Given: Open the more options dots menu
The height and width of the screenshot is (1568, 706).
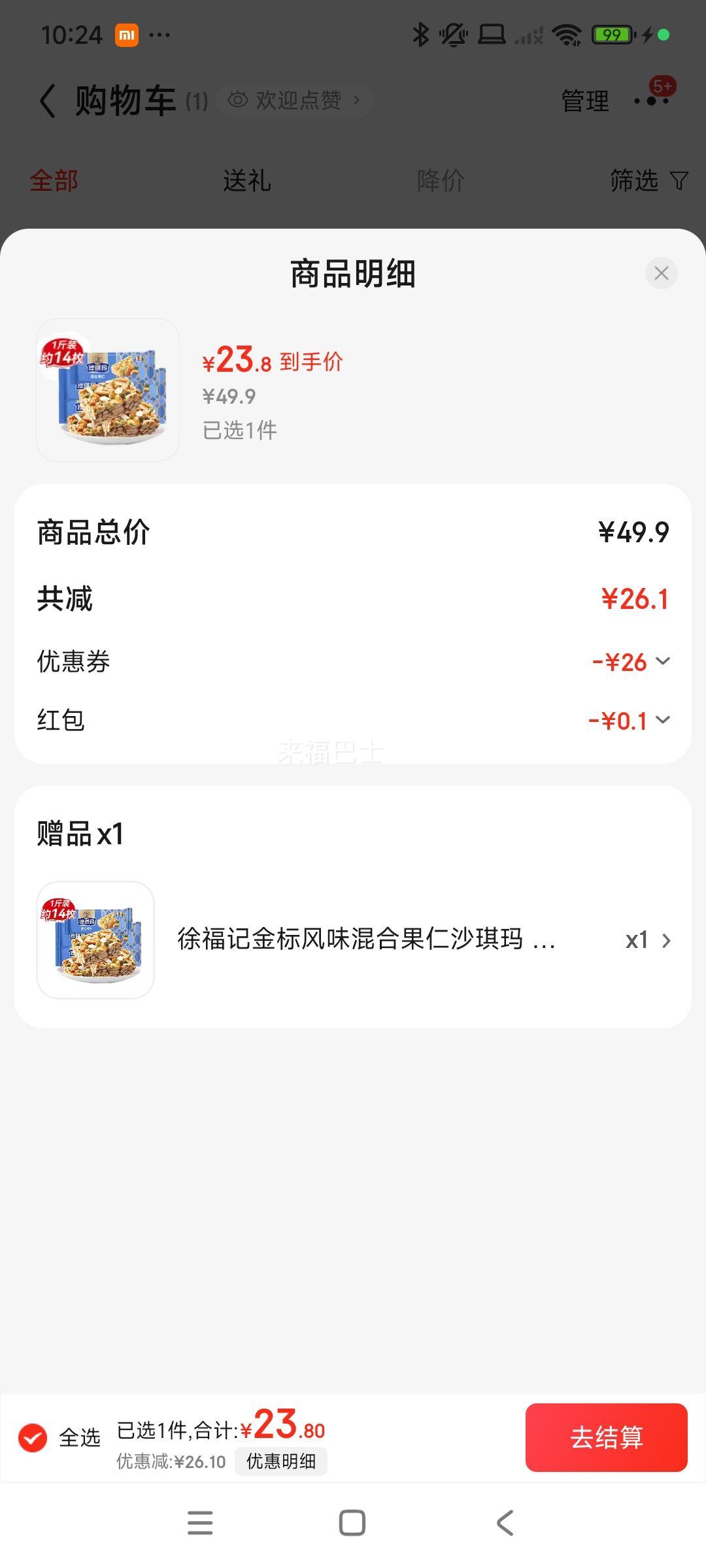Looking at the screenshot, I should pyautogui.click(x=651, y=101).
